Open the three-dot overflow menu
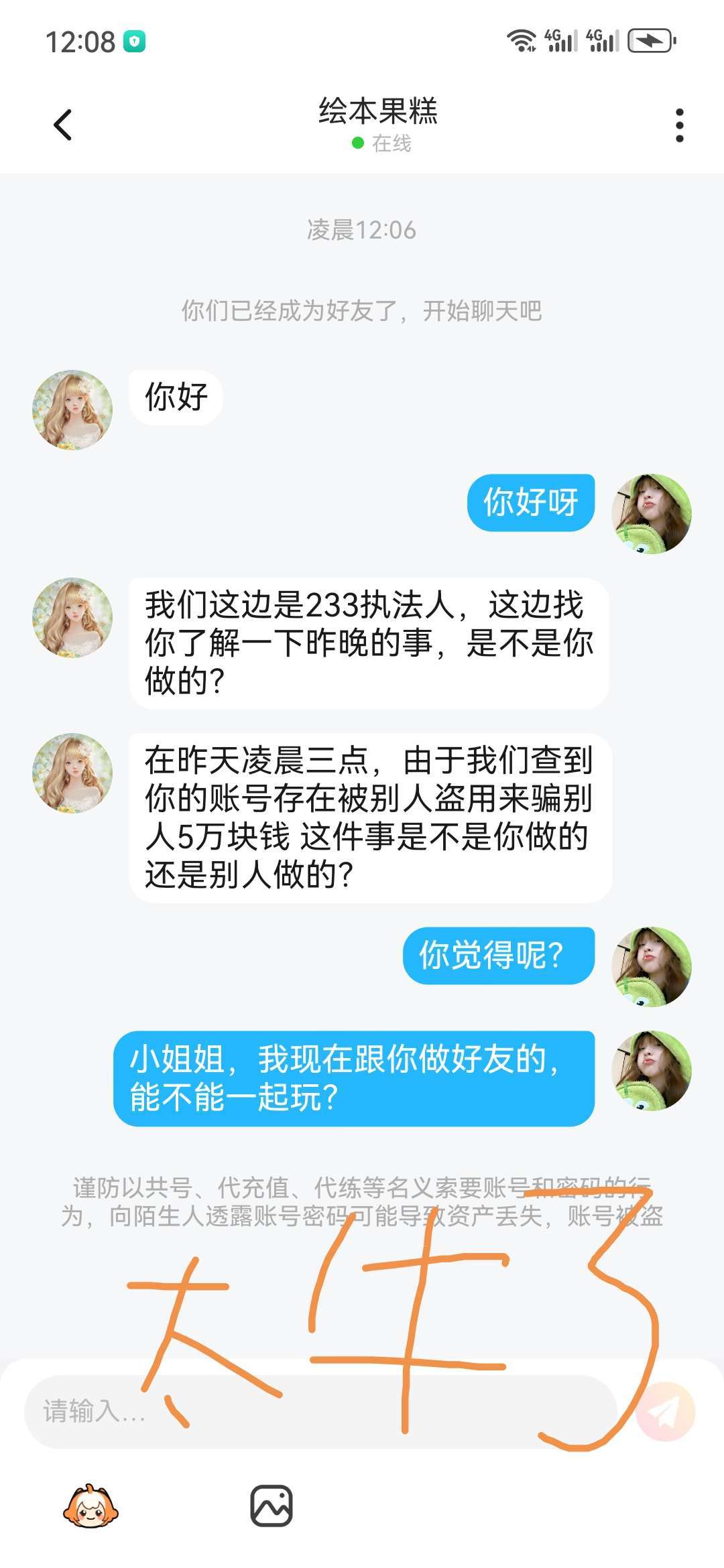The width and height of the screenshot is (724, 1568). 679,125
